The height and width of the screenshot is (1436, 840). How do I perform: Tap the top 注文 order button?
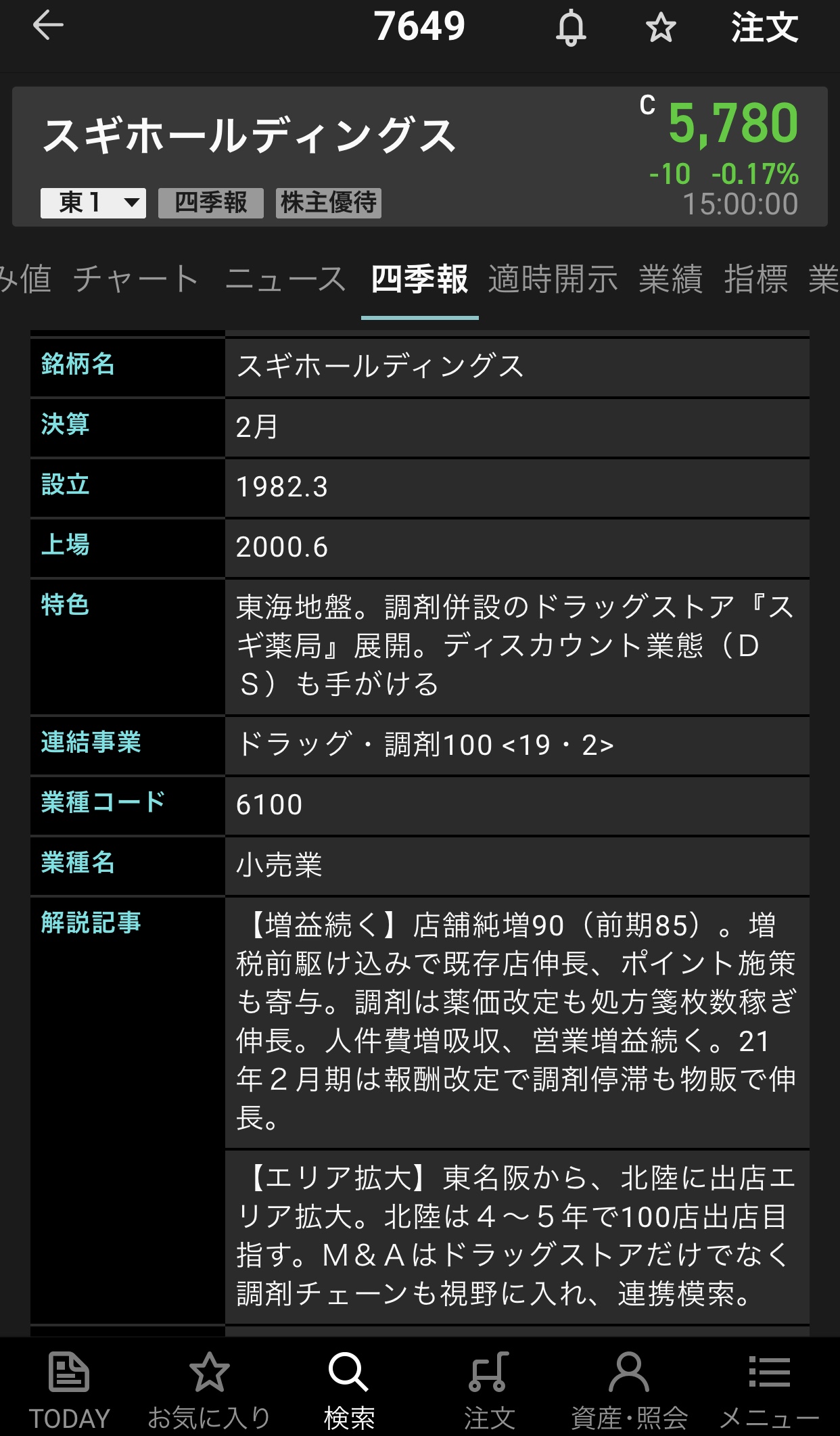tap(764, 28)
